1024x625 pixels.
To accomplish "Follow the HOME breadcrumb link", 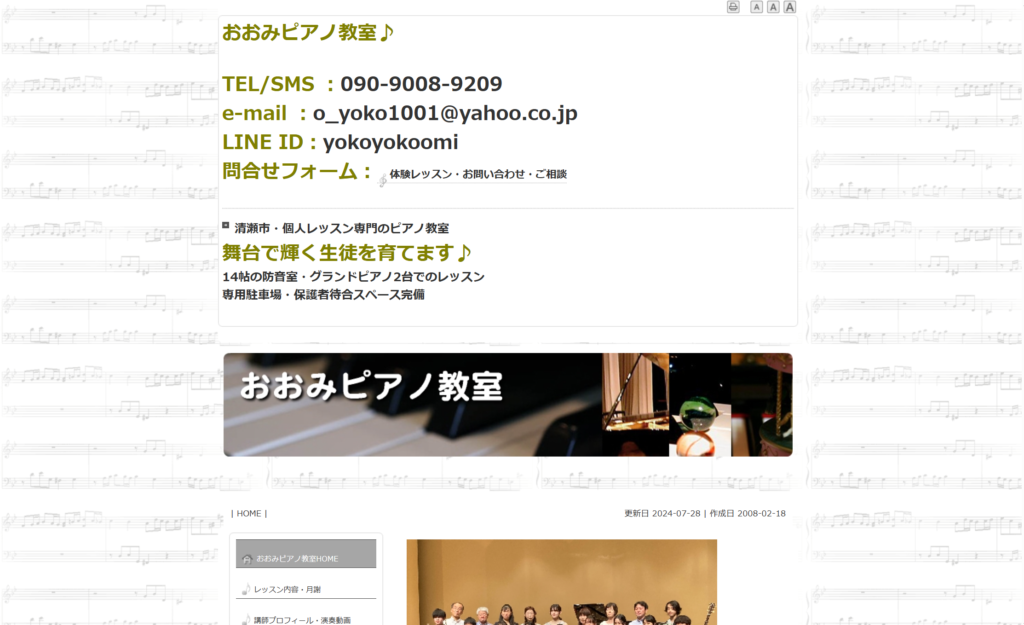I will [249, 514].
